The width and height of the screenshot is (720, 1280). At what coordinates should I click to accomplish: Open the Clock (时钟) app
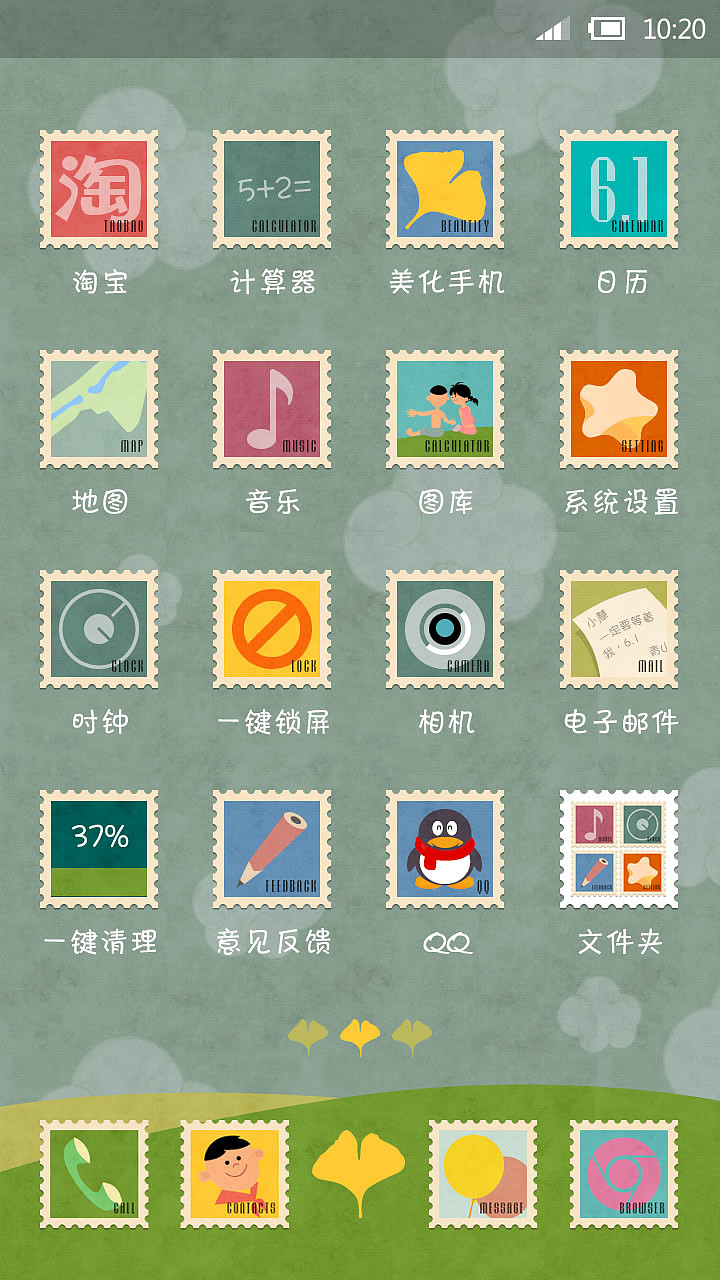[x=97, y=630]
